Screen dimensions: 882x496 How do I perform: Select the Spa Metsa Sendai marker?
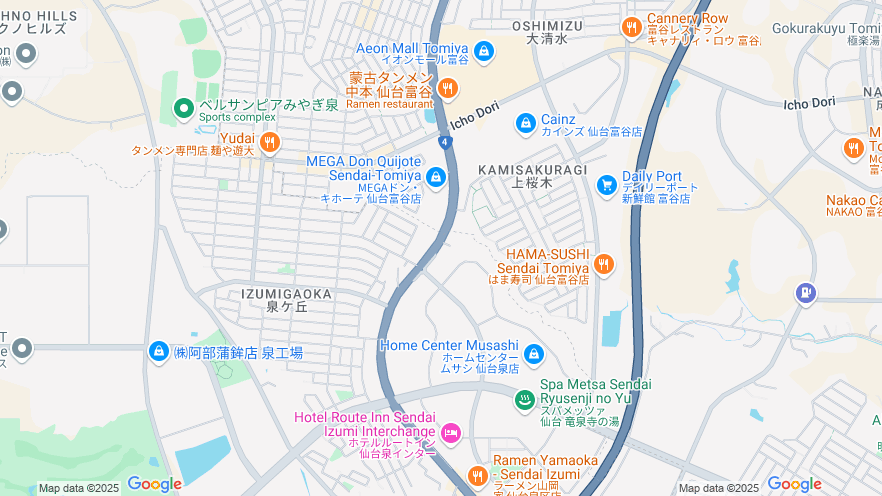(524, 401)
